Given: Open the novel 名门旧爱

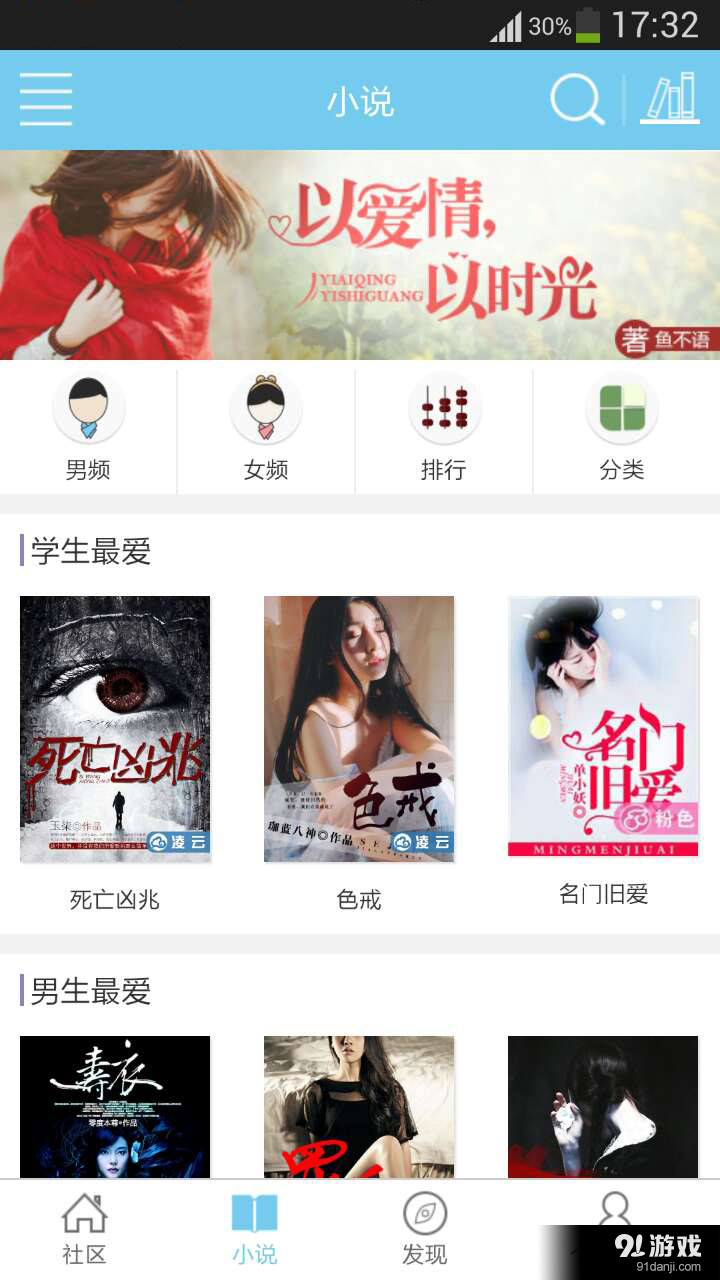Looking at the screenshot, I should (x=603, y=728).
